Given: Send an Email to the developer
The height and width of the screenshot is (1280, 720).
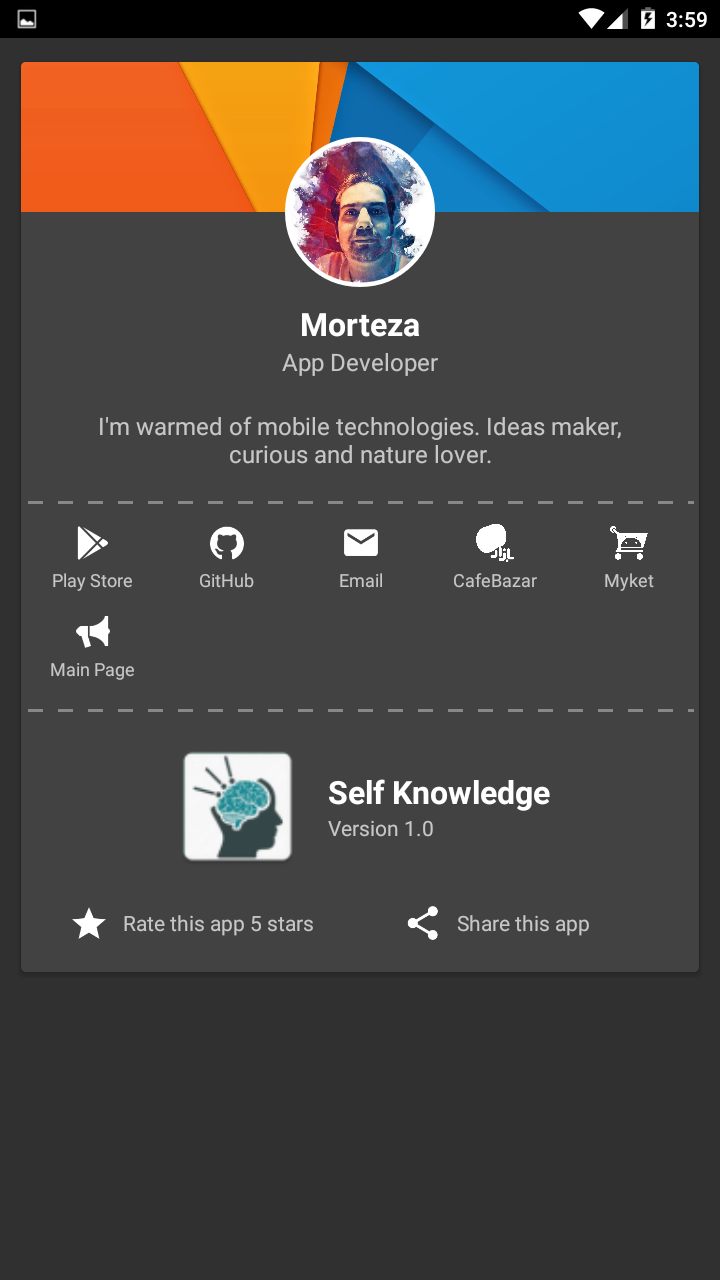Looking at the screenshot, I should click(x=360, y=558).
